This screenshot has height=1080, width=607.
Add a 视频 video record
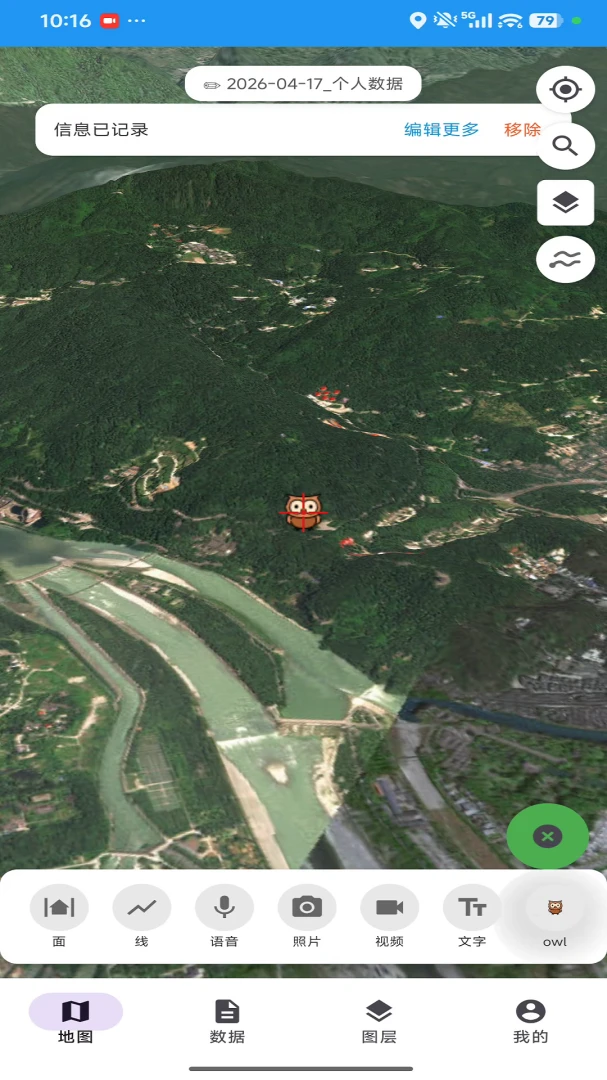coord(390,916)
